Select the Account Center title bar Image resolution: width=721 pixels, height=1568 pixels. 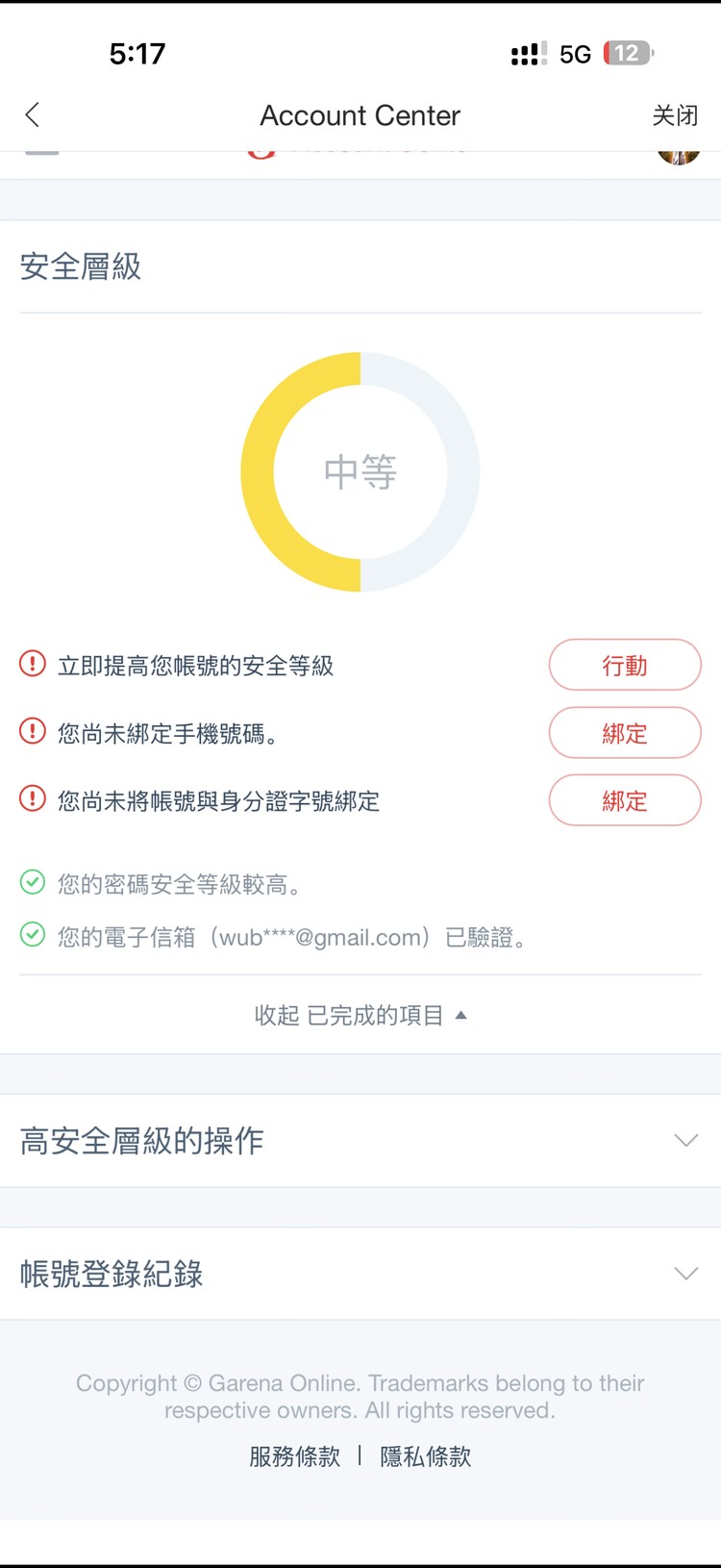(x=360, y=114)
